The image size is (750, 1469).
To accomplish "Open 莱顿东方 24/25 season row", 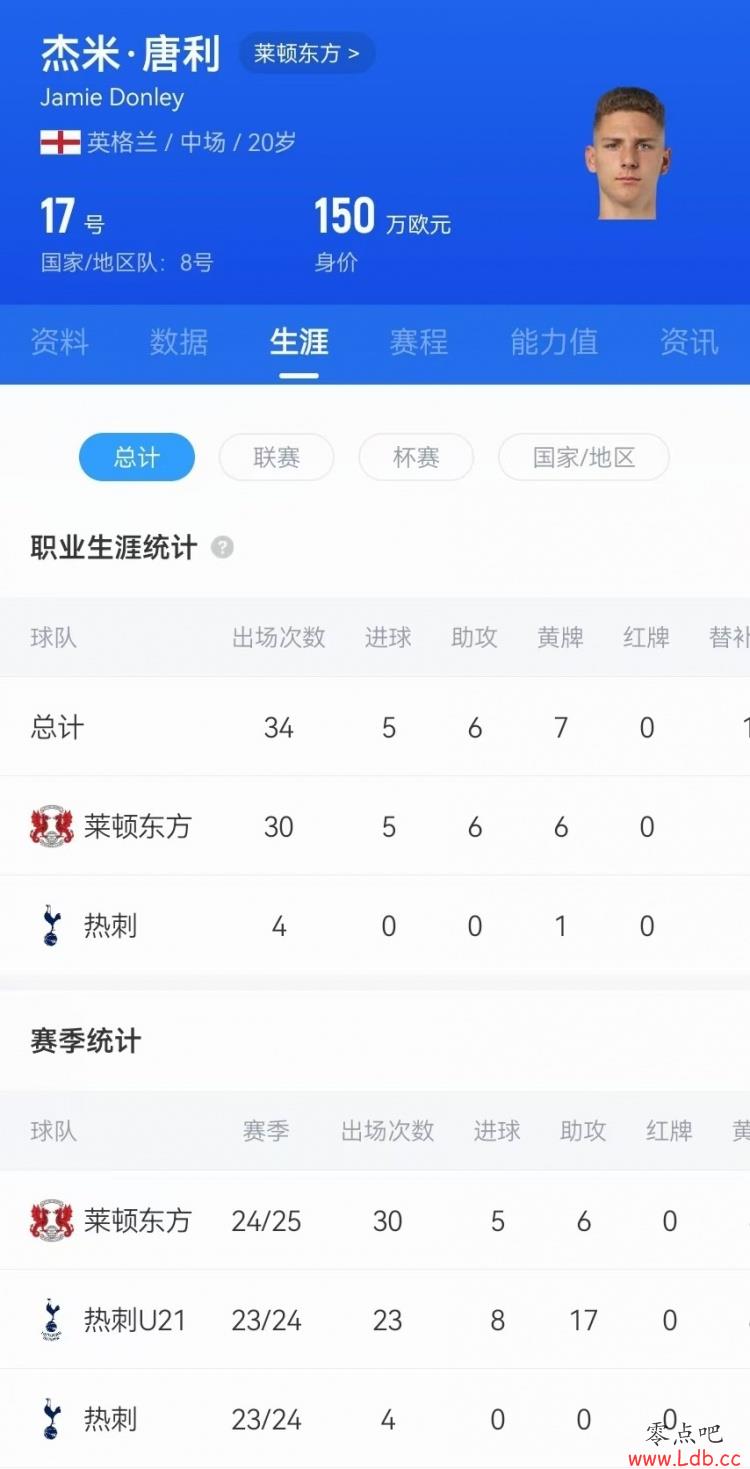I will coord(375,1221).
